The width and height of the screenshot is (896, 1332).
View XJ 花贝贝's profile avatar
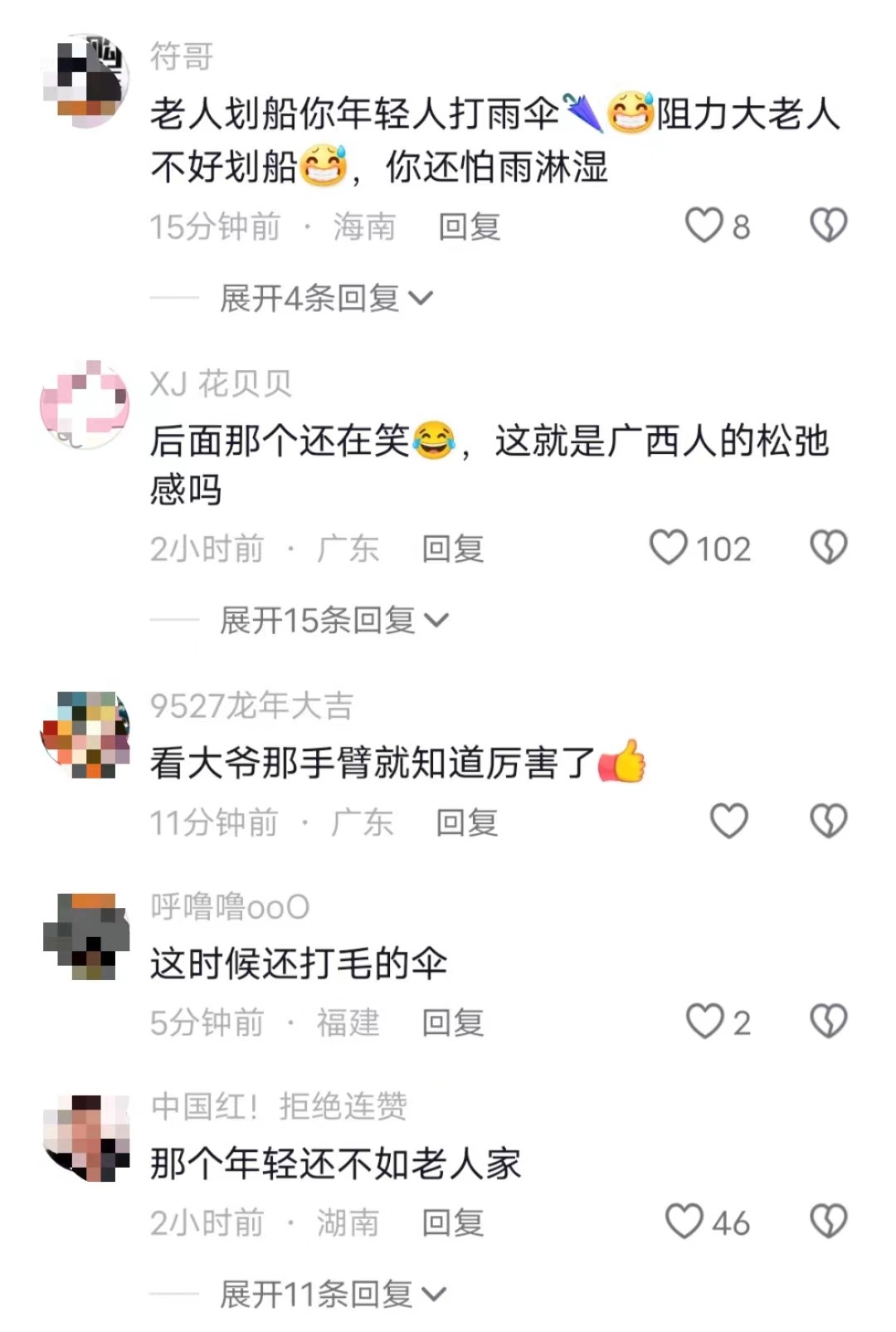[x=86, y=404]
